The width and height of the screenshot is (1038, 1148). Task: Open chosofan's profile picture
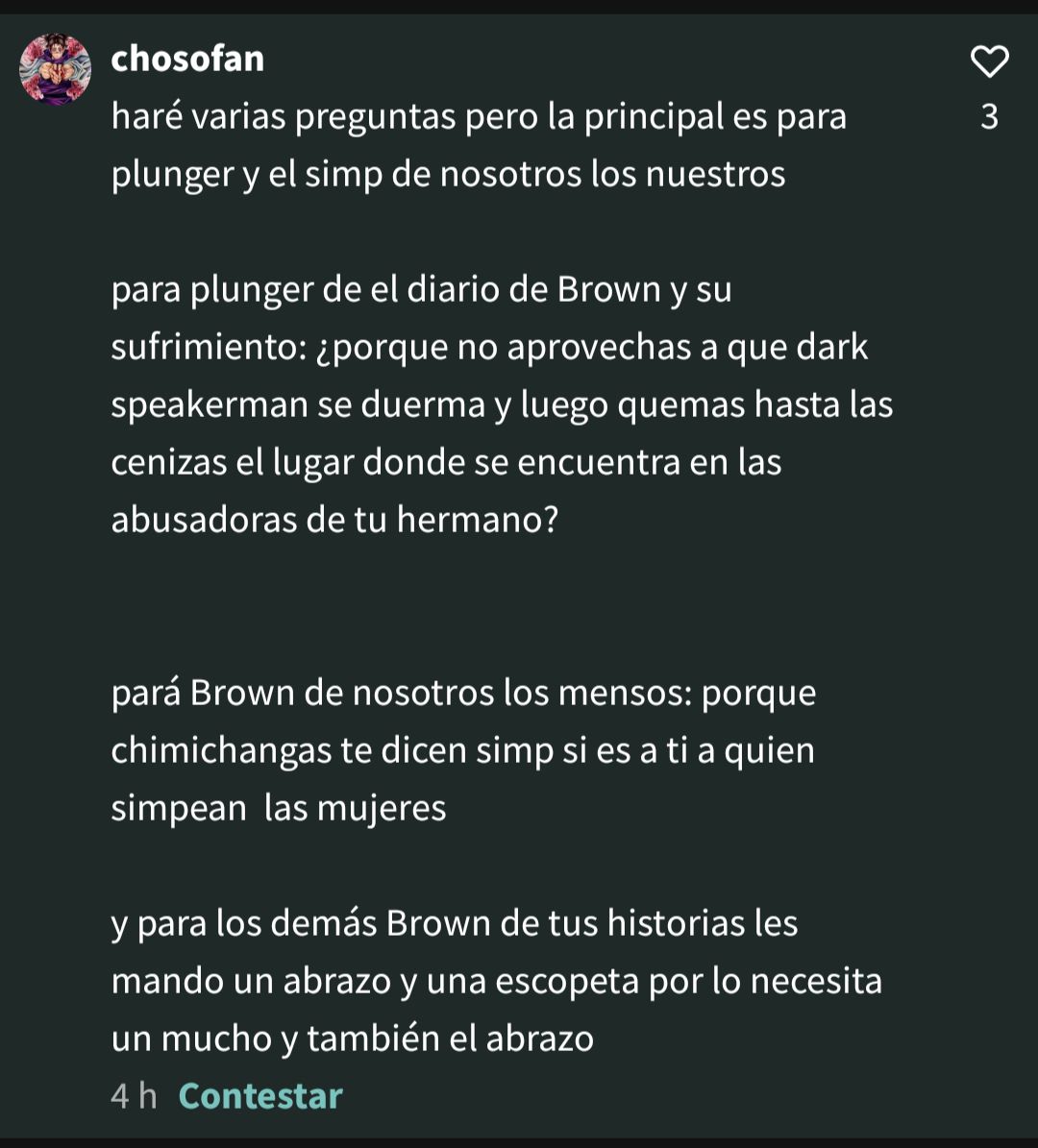55,69
